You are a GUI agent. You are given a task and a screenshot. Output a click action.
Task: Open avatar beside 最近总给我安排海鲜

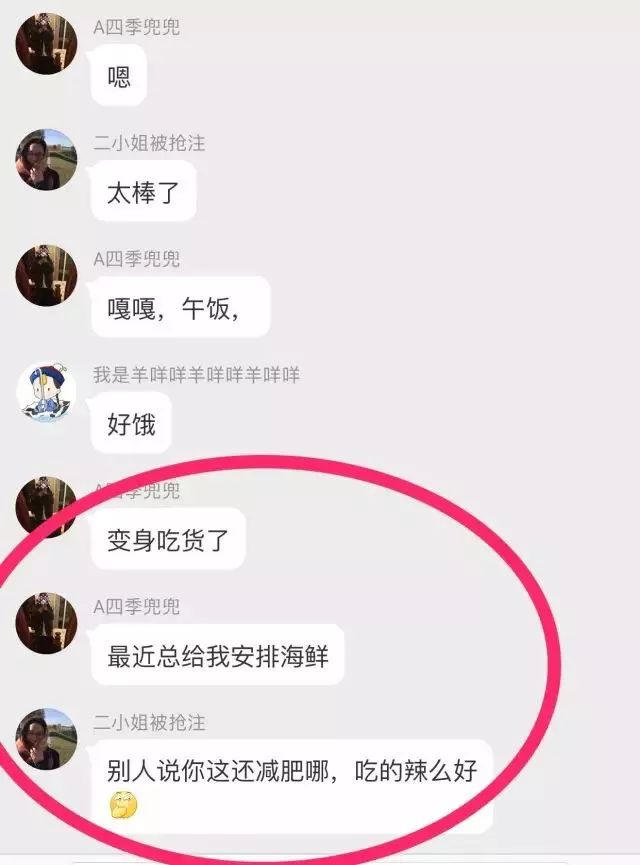pyautogui.click(x=47, y=623)
